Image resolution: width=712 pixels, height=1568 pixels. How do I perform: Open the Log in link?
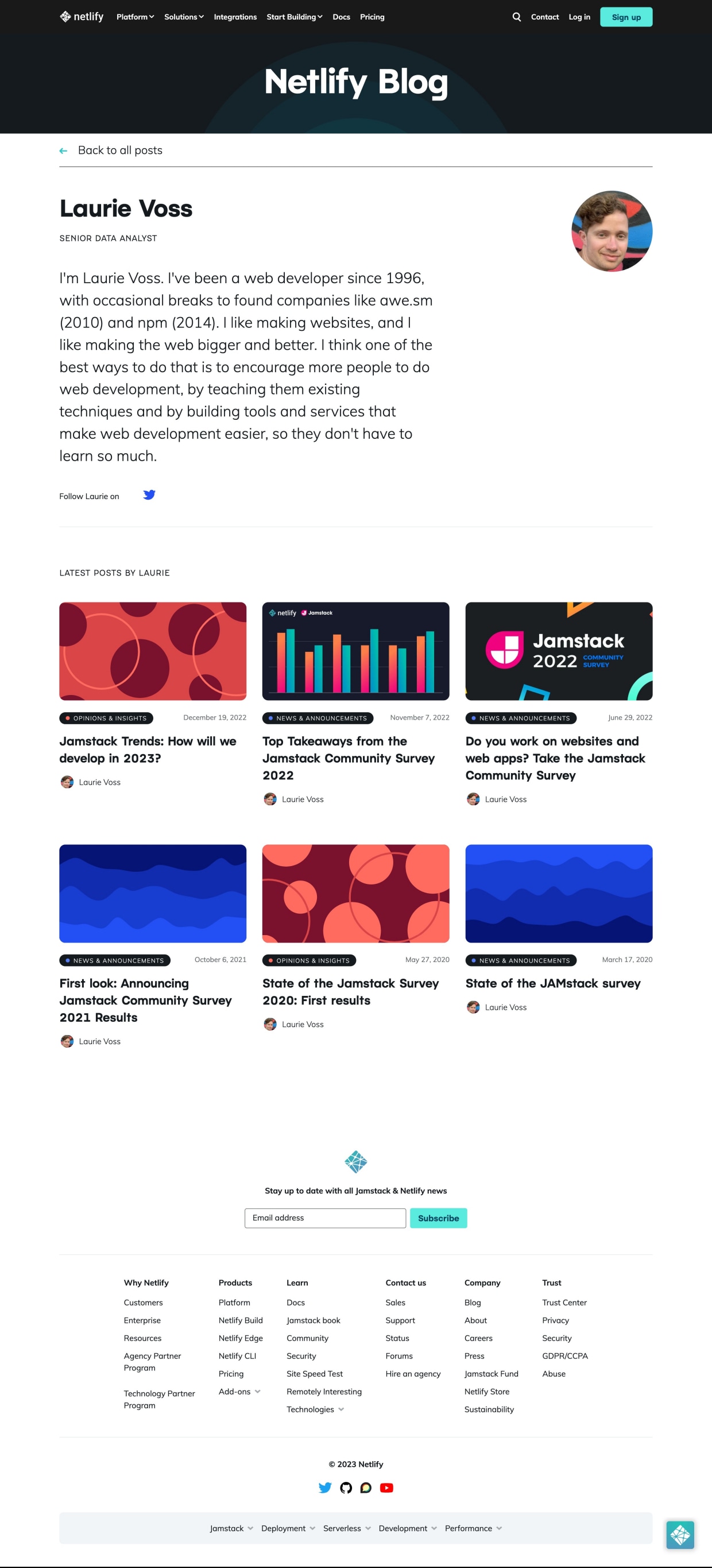579,17
